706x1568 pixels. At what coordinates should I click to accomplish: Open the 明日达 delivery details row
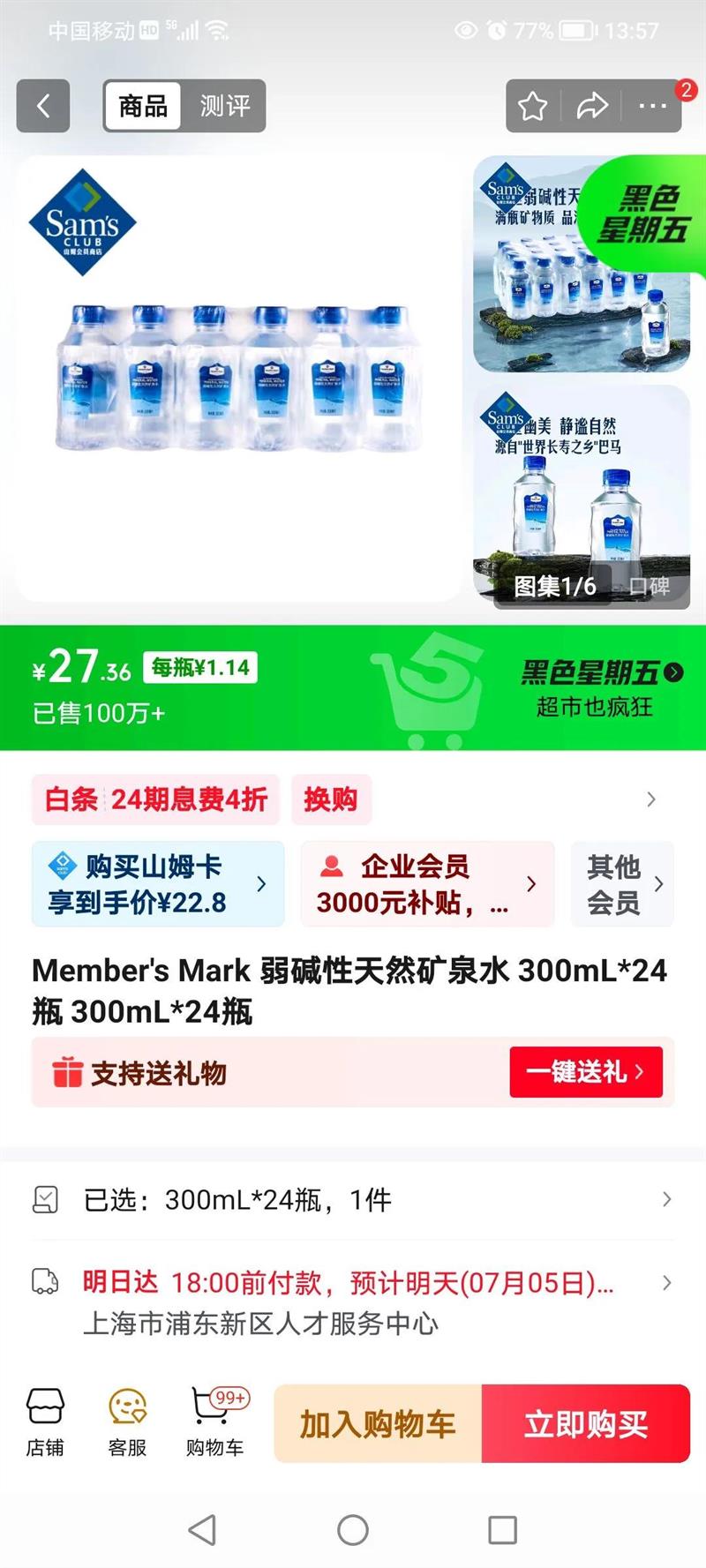click(353, 1302)
